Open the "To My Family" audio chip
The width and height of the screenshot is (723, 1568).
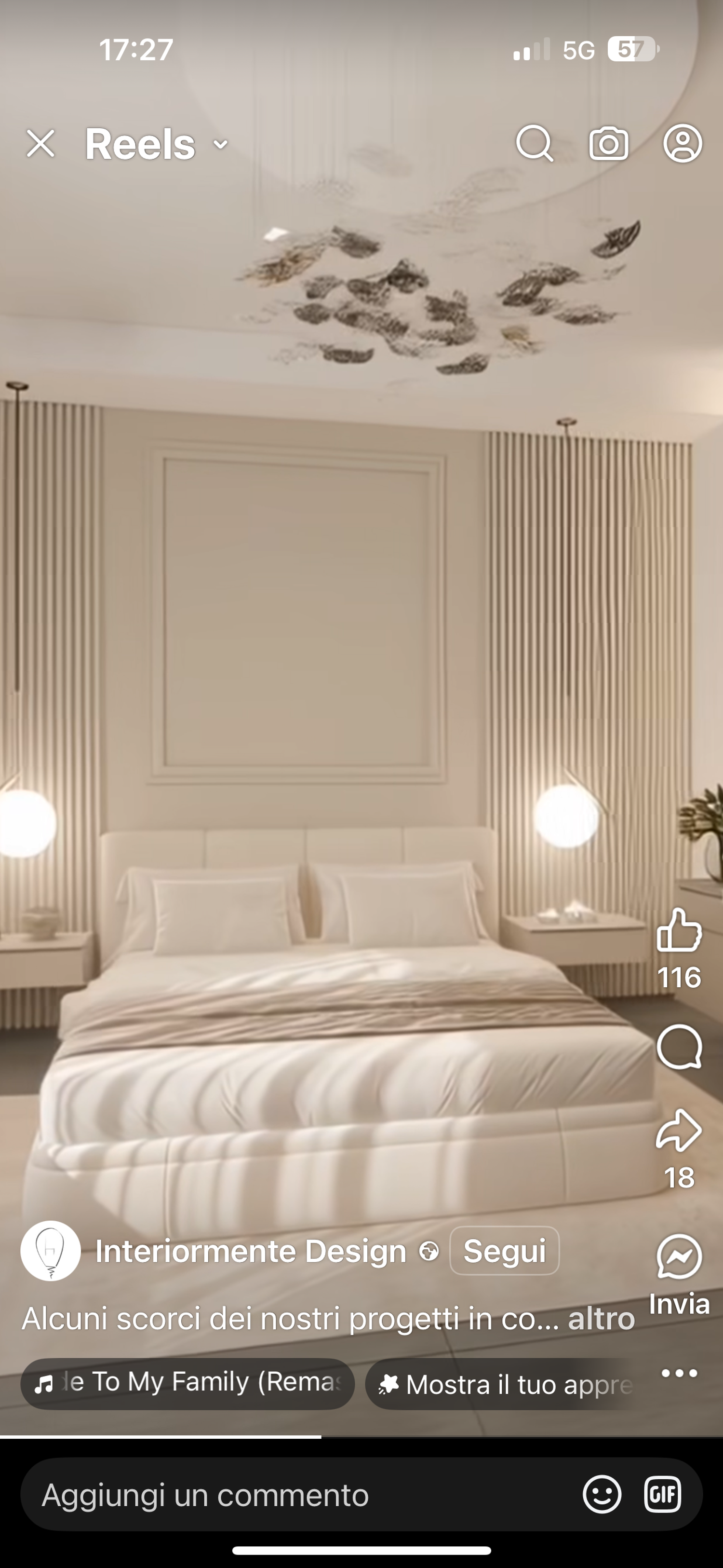[187, 1384]
